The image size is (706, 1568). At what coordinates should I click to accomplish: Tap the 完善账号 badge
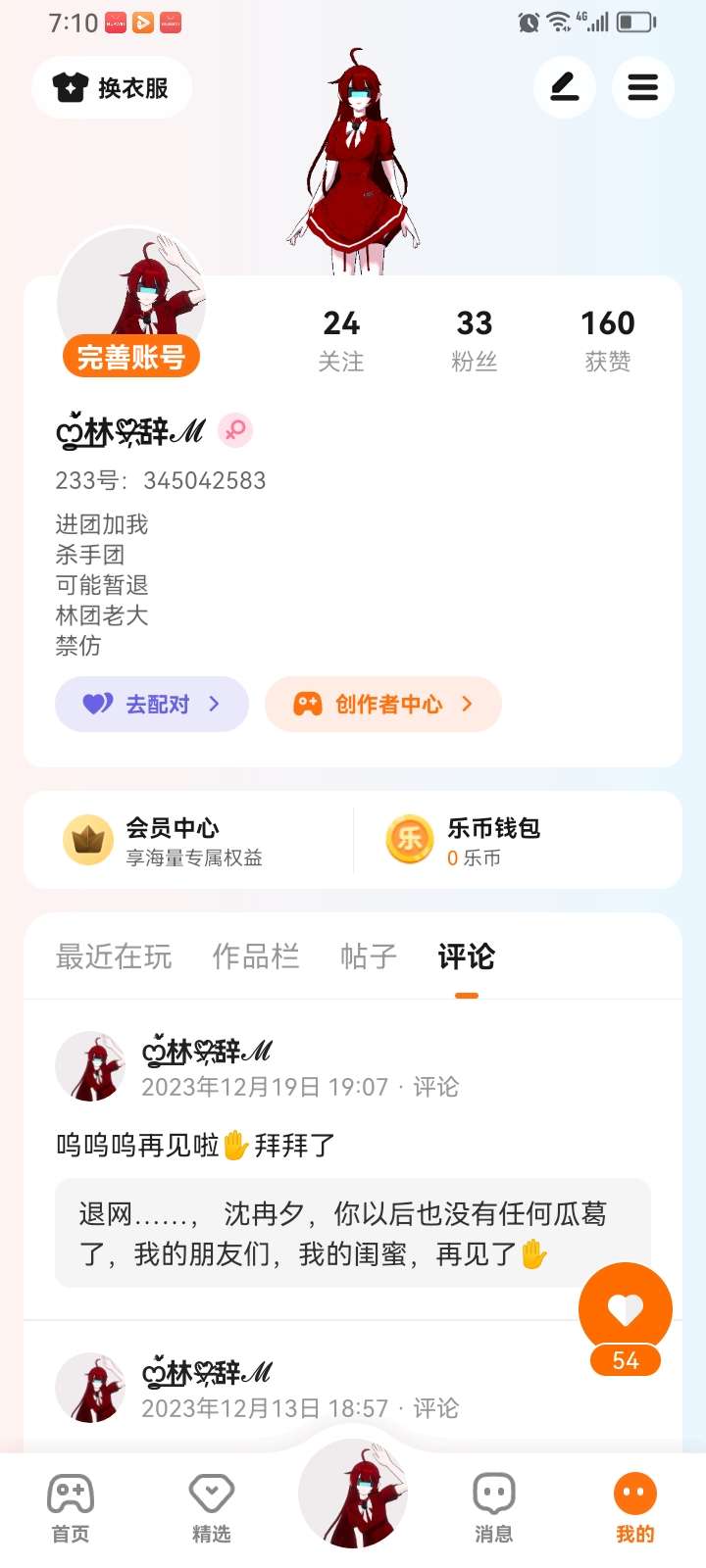131,358
